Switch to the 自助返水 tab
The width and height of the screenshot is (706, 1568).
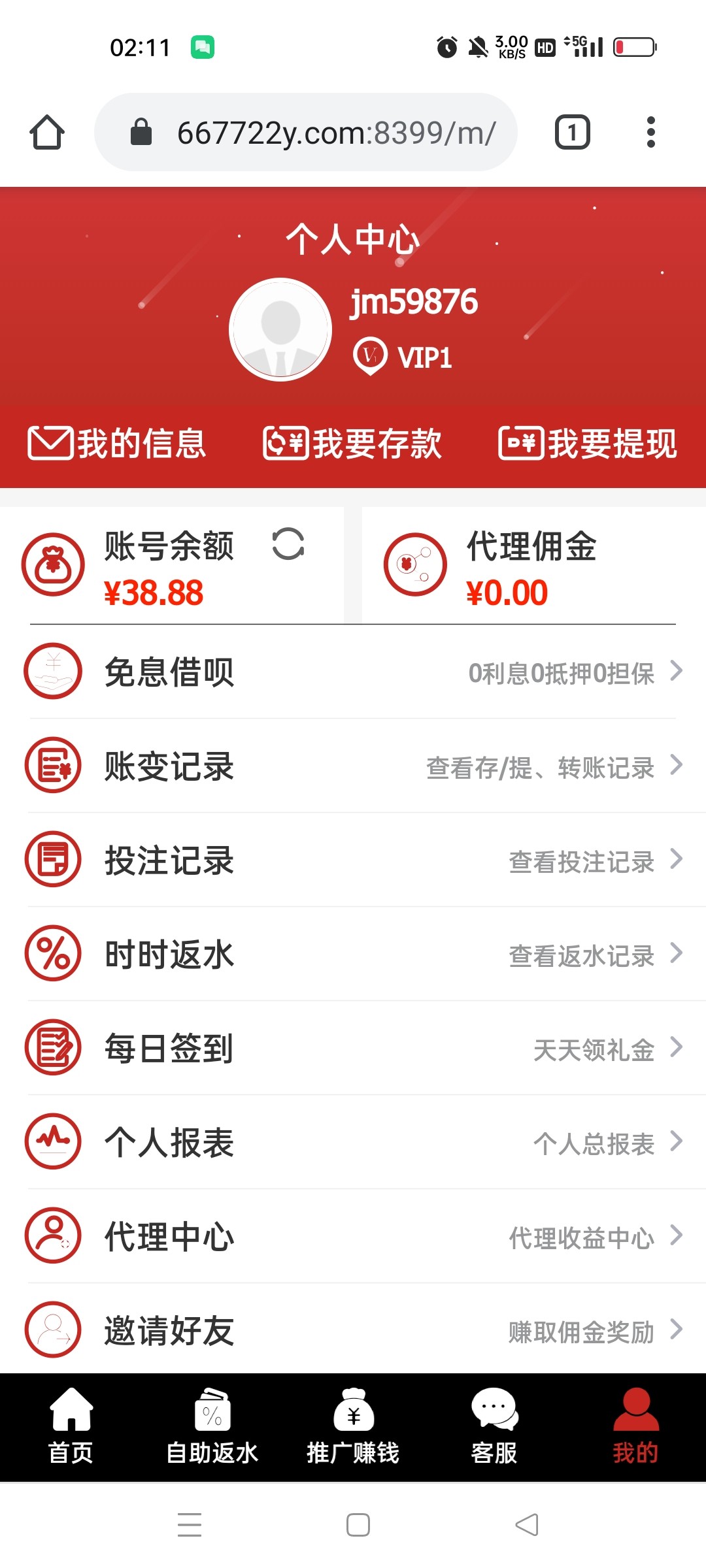tap(212, 1427)
